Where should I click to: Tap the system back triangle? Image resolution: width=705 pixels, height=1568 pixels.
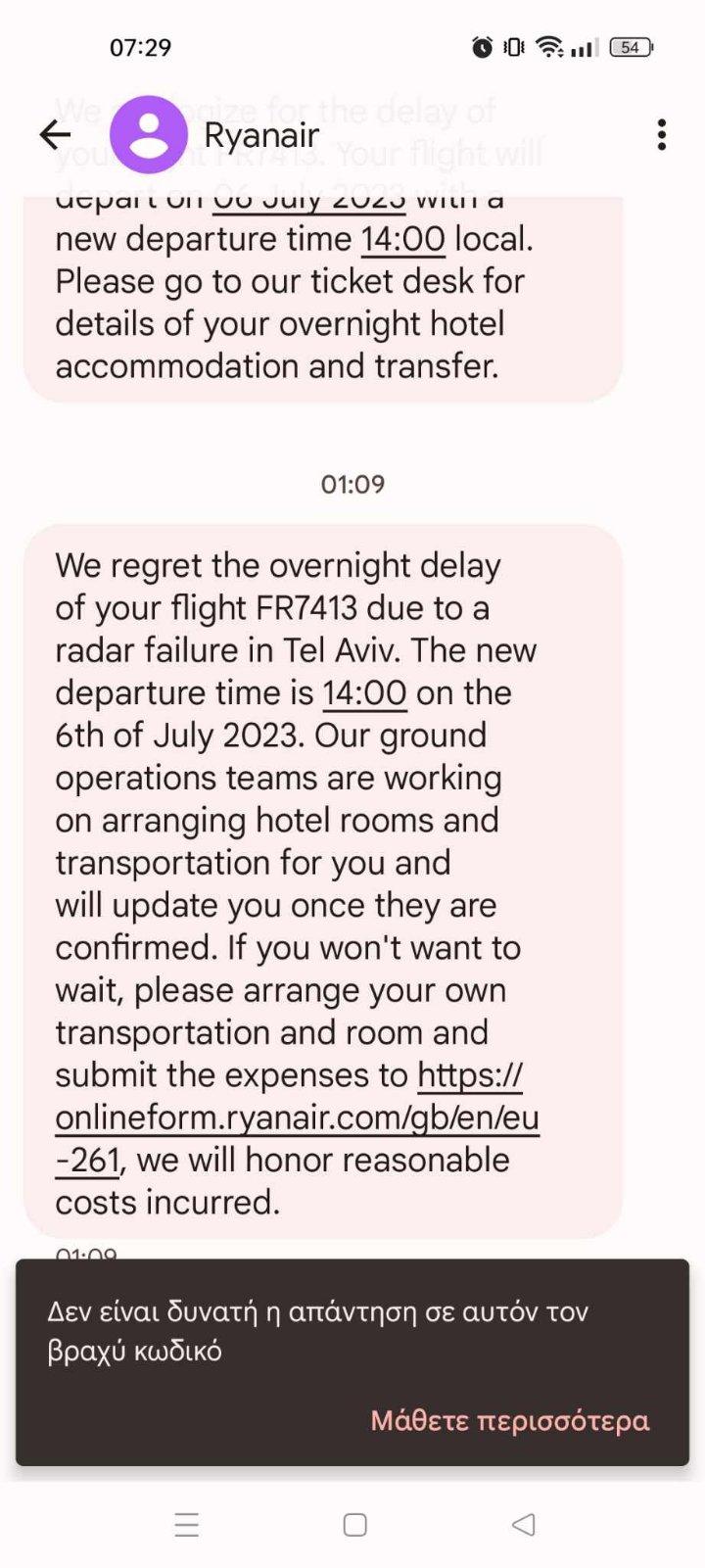tap(524, 1524)
